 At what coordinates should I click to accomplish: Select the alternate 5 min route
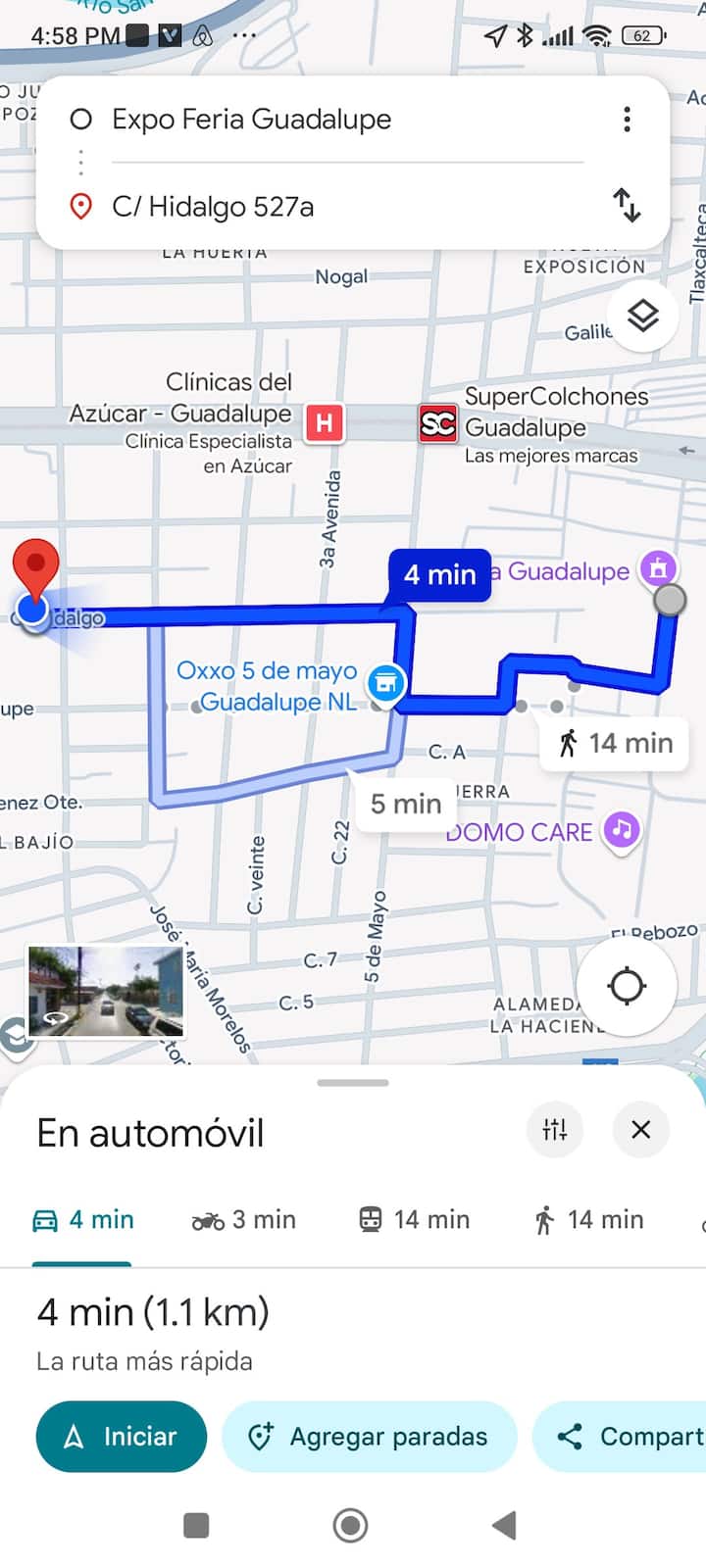tap(405, 805)
